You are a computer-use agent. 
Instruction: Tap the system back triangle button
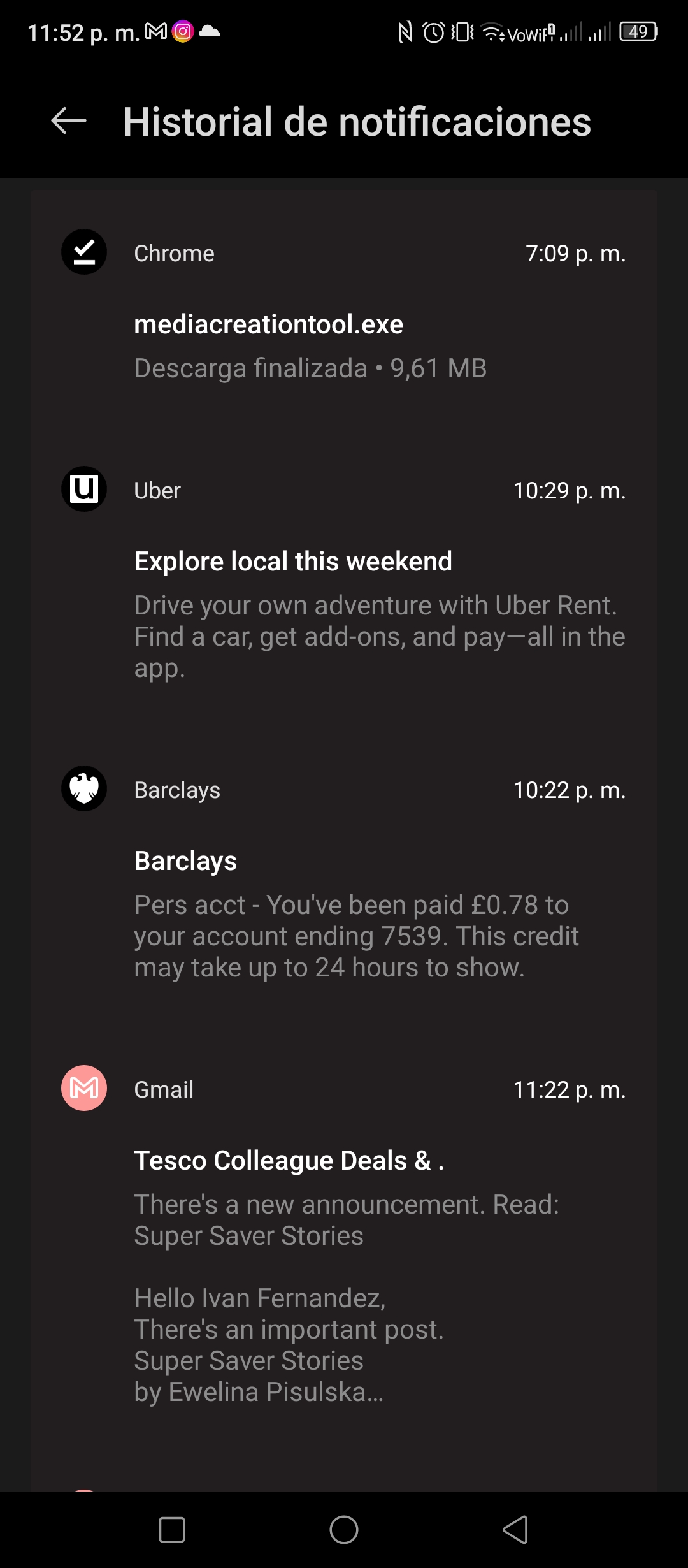(515, 1530)
